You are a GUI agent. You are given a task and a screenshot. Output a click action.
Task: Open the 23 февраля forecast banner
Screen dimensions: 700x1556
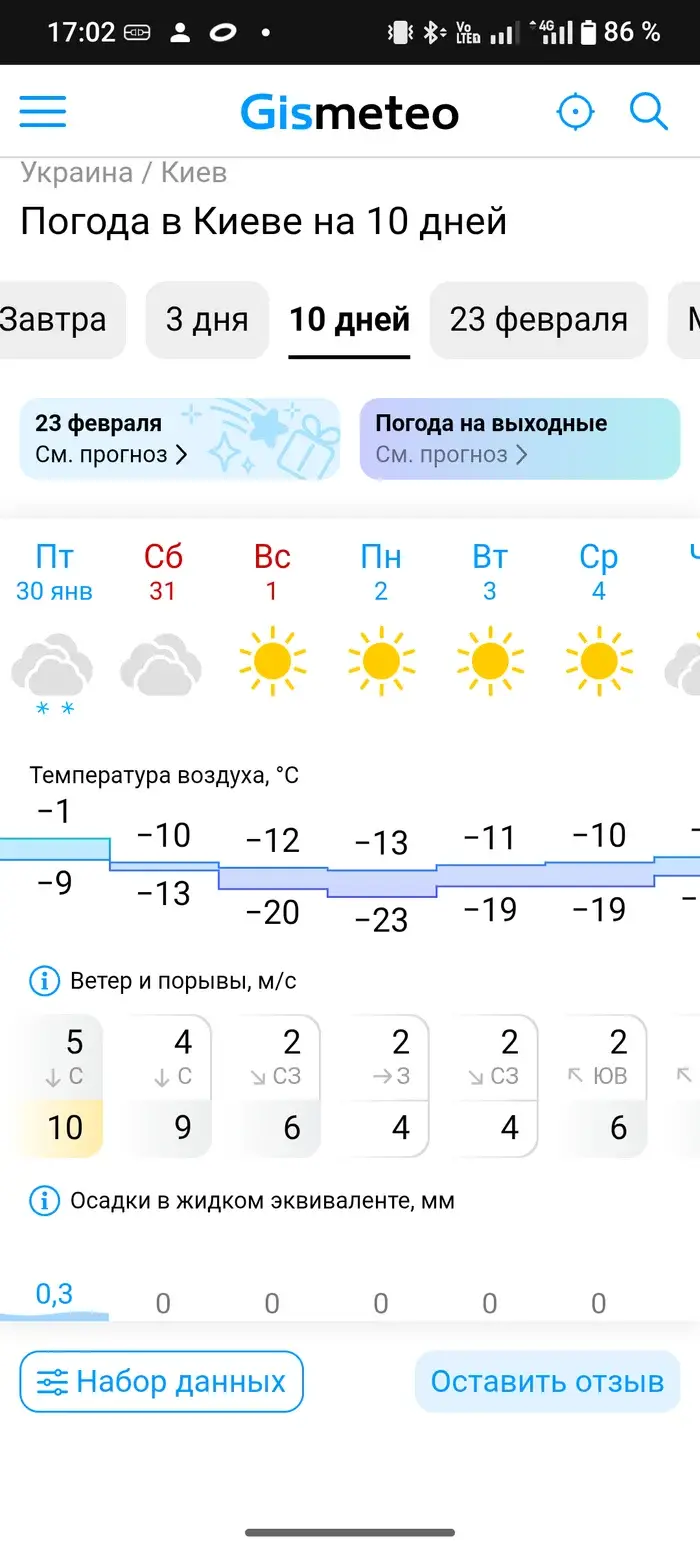(x=180, y=439)
